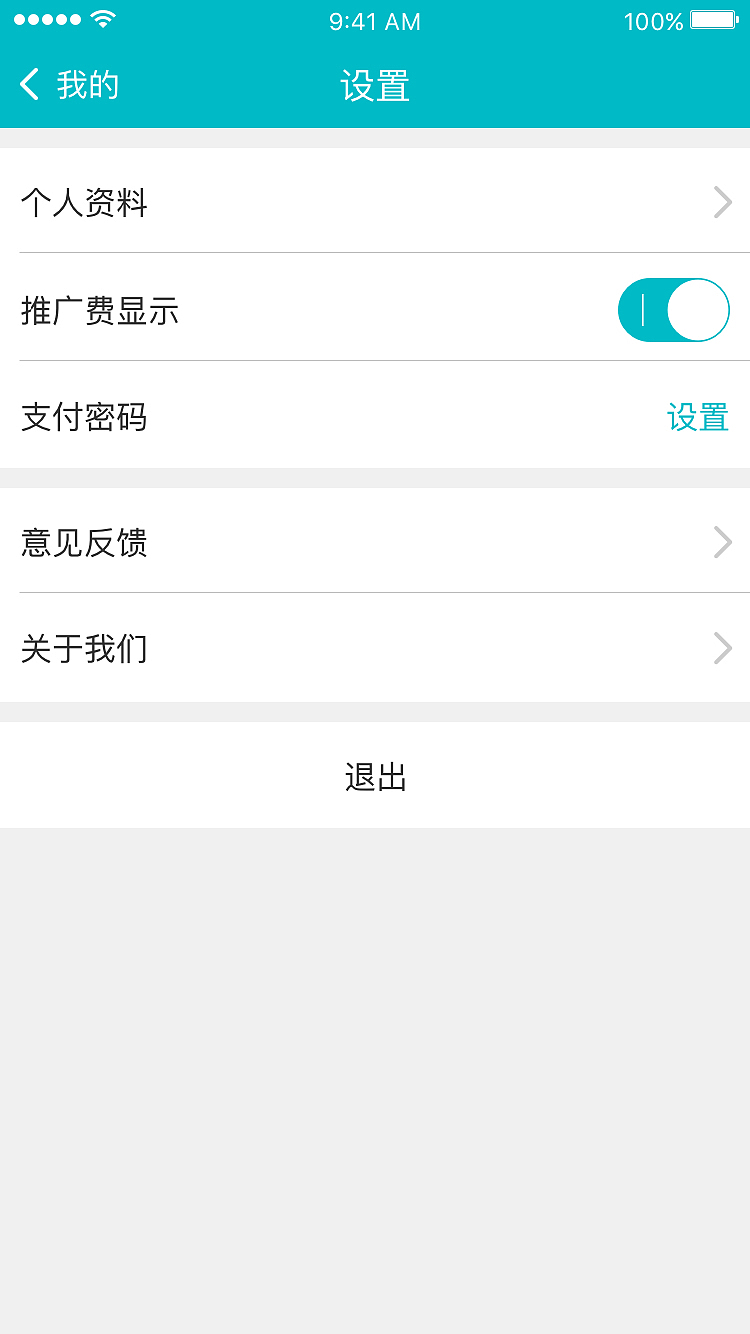This screenshot has width=750, height=1334.
Task: Tap 设置 to set a payment password
Action: click(698, 417)
